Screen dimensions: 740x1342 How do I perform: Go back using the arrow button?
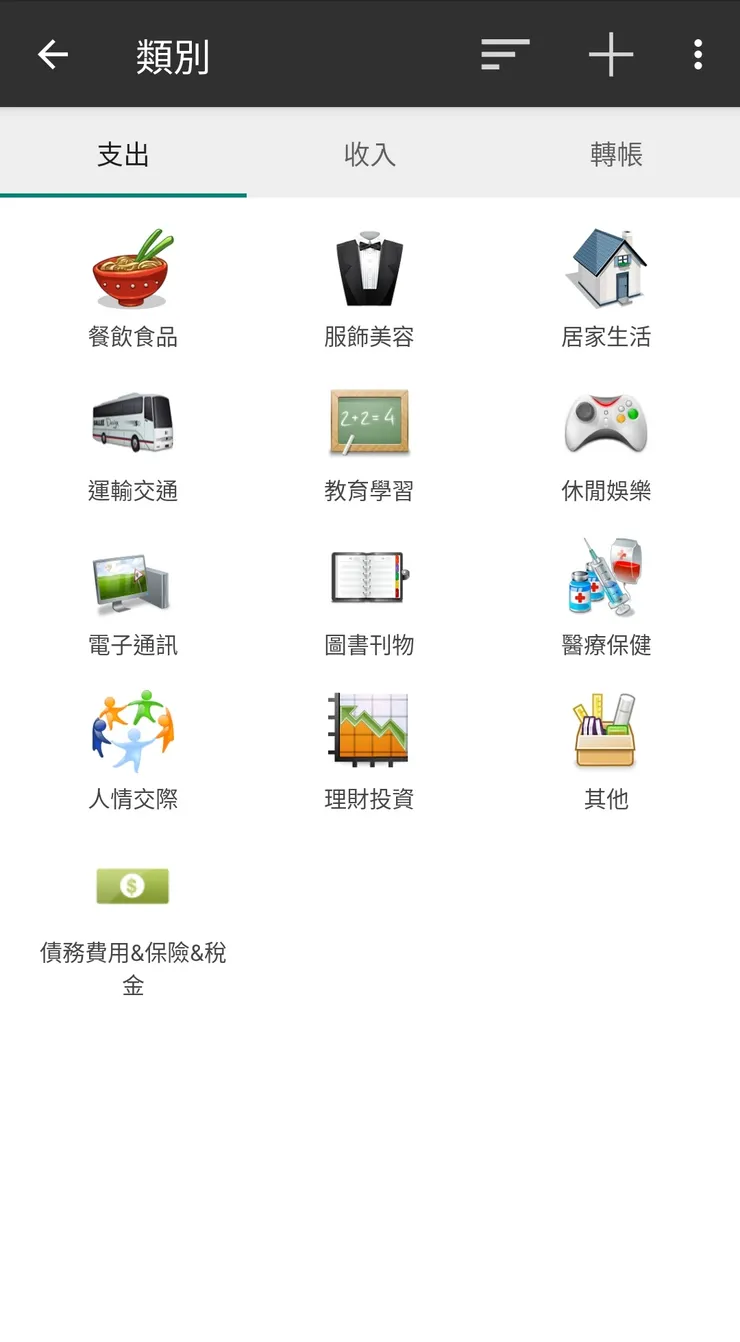(52, 55)
